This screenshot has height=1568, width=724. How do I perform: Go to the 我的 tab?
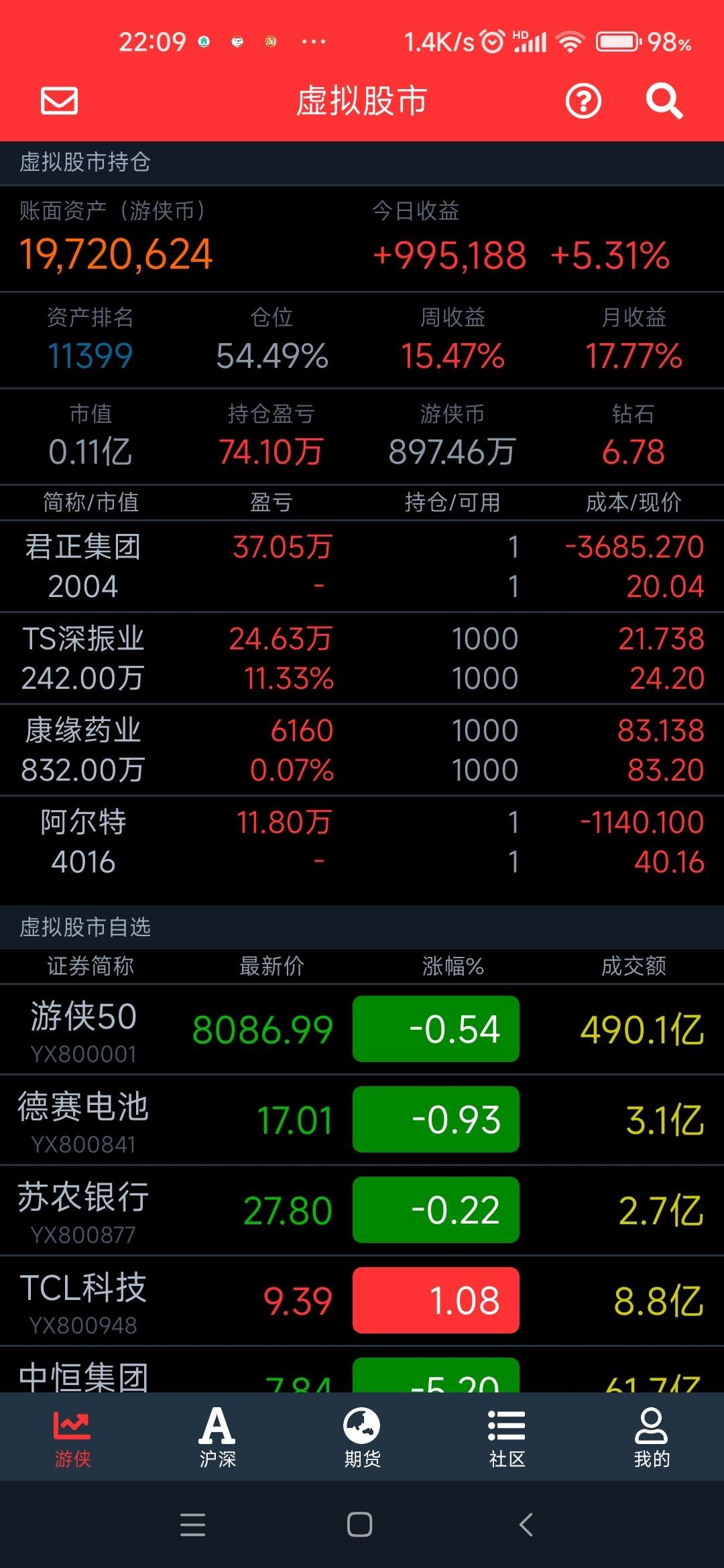coord(652,1437)
